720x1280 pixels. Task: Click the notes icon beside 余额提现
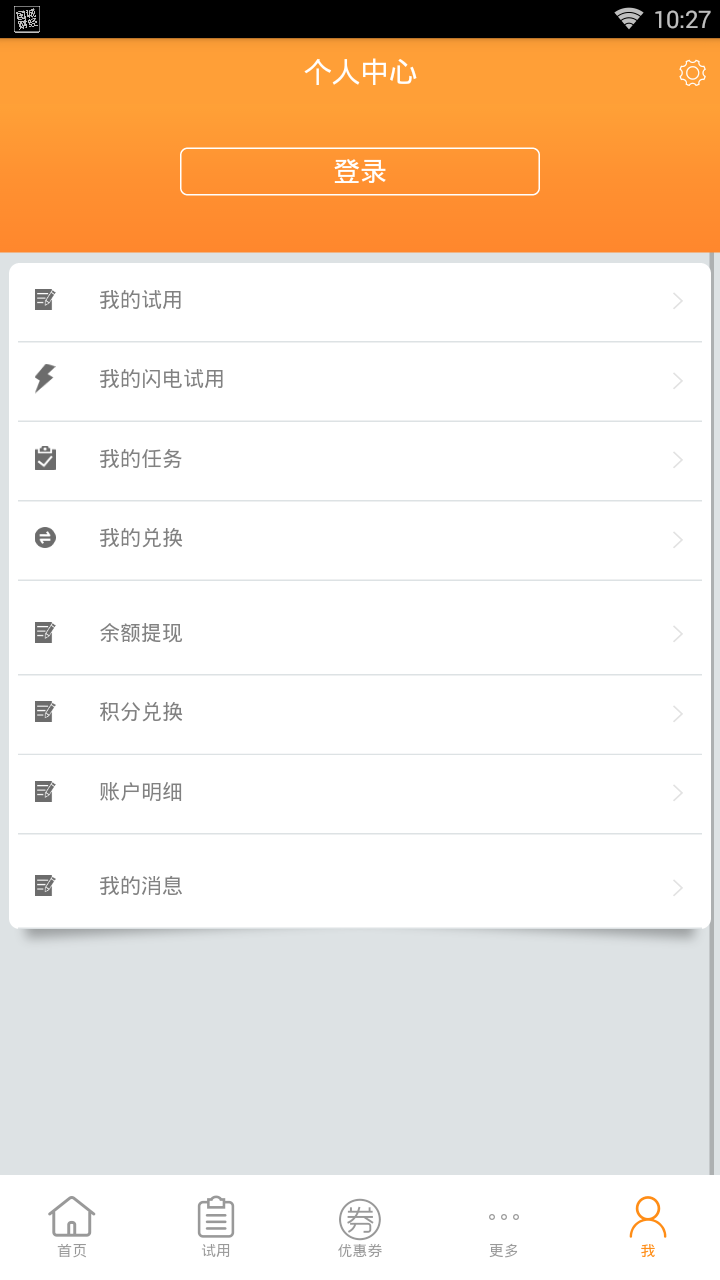[44, 632]
